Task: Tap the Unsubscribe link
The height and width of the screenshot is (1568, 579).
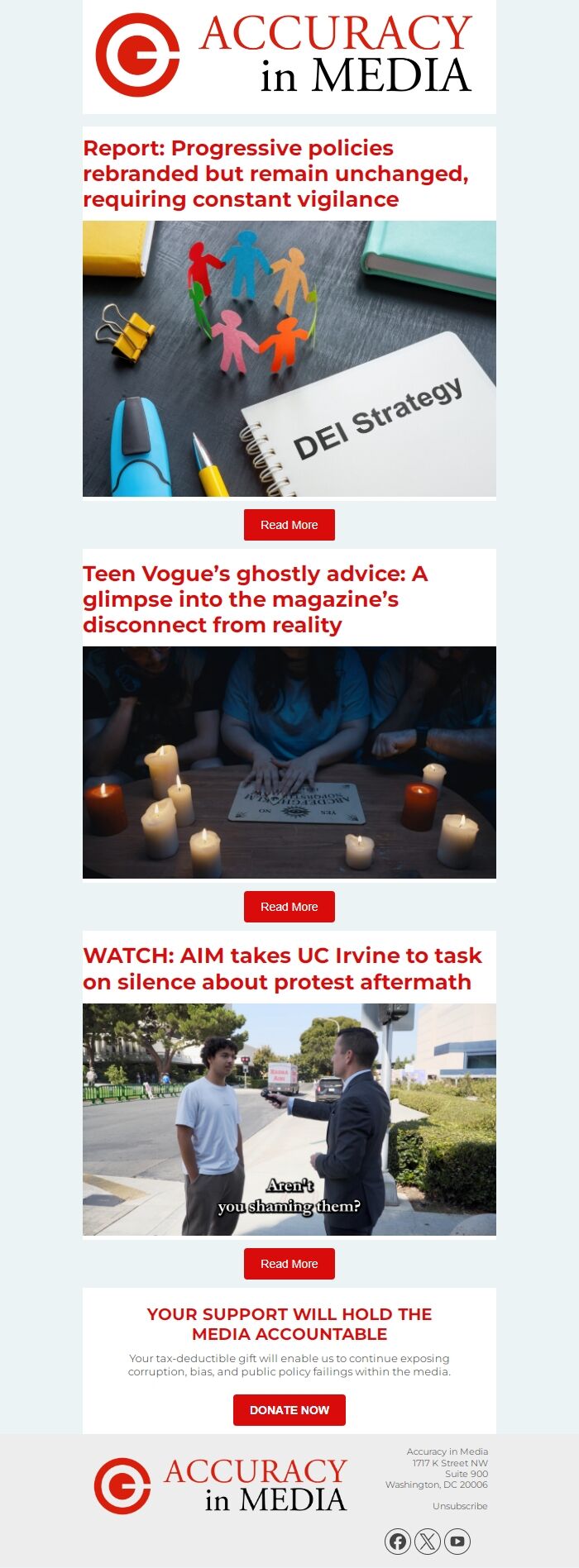Action: point(460,1506)
